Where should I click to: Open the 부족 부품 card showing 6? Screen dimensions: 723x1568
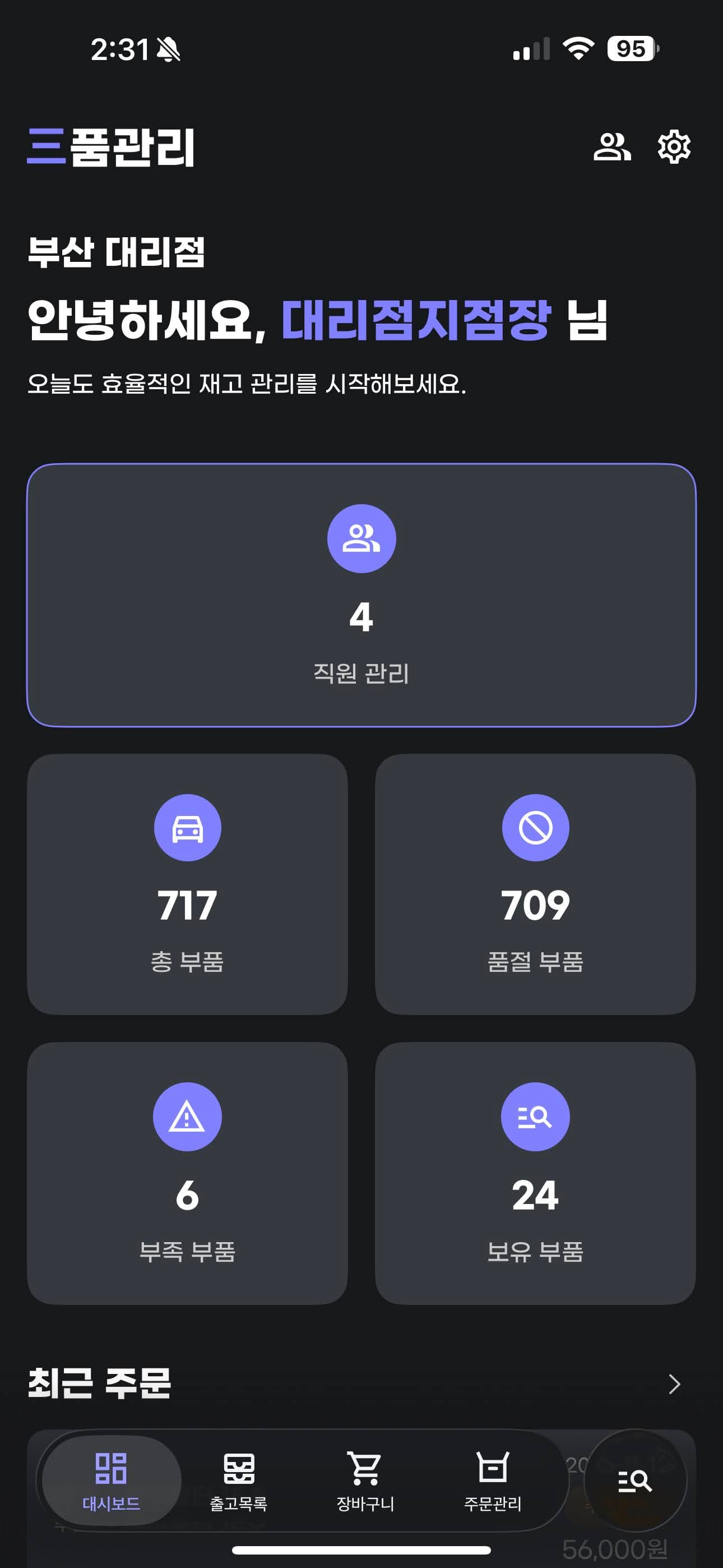[187, 1178]
